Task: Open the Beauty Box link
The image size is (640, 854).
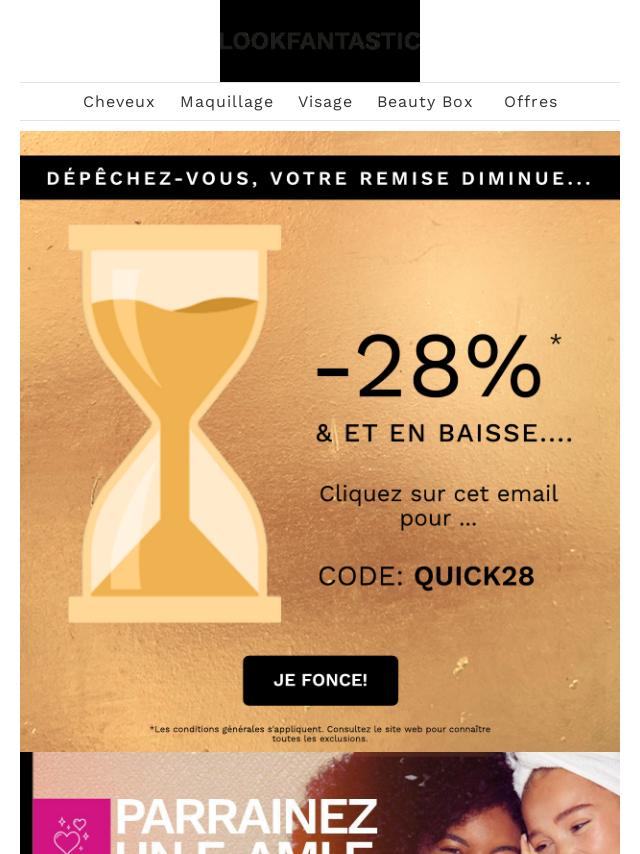Action: (424, 102)
